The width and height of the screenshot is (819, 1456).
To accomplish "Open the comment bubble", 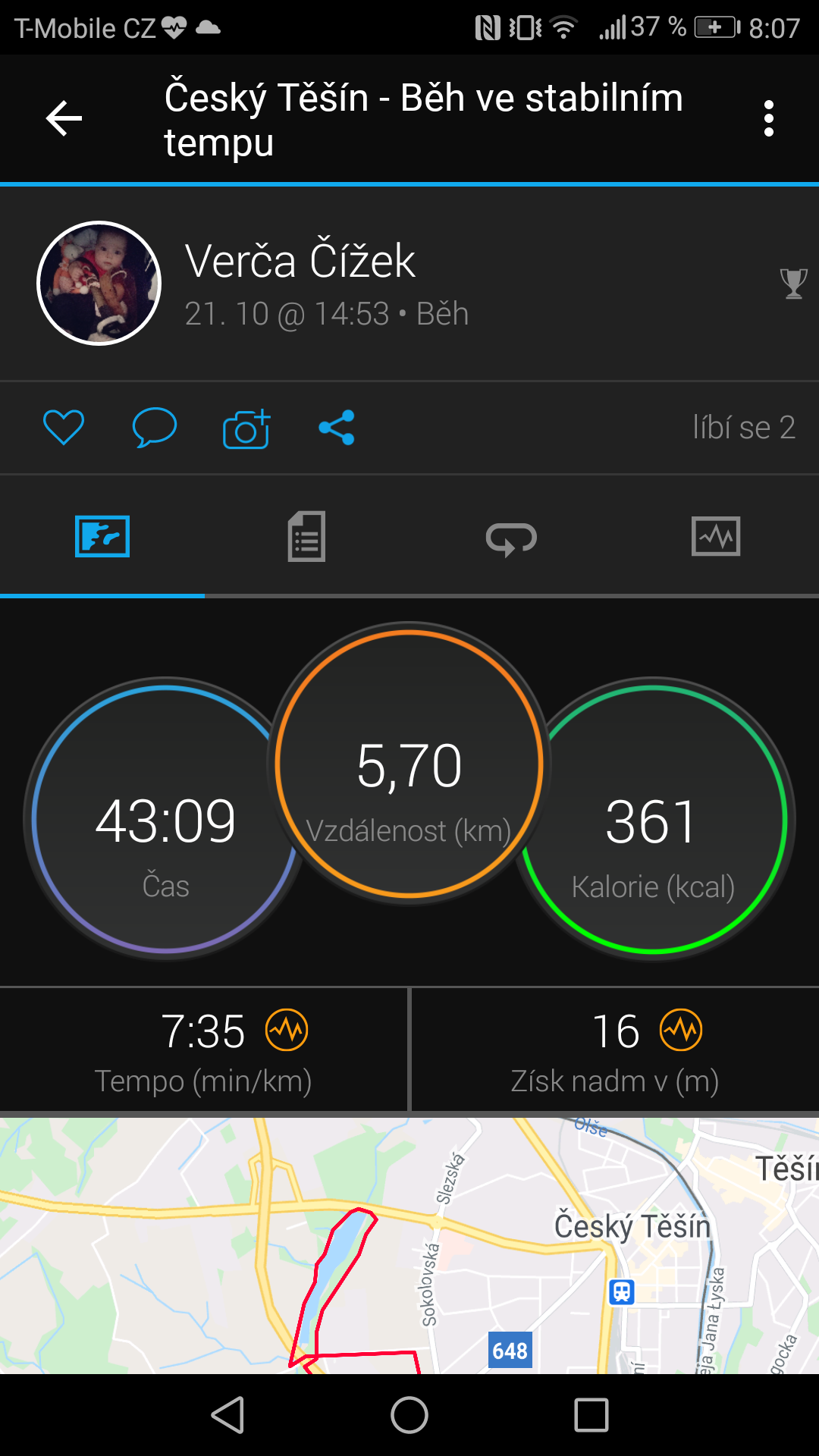I will click(154, 427).
